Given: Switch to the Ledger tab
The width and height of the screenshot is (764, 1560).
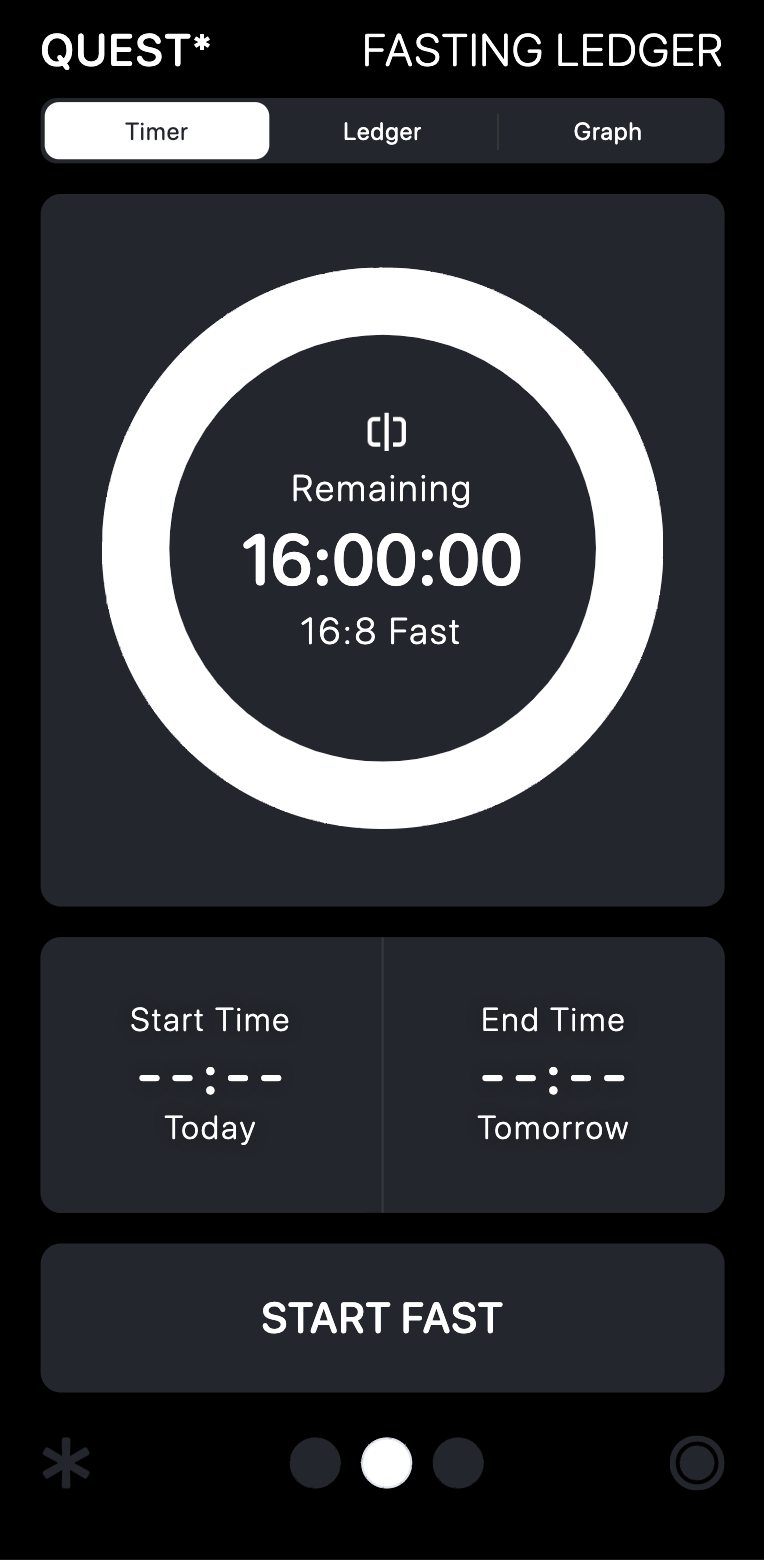Looking at the screenshot, I should pos(382,131).
